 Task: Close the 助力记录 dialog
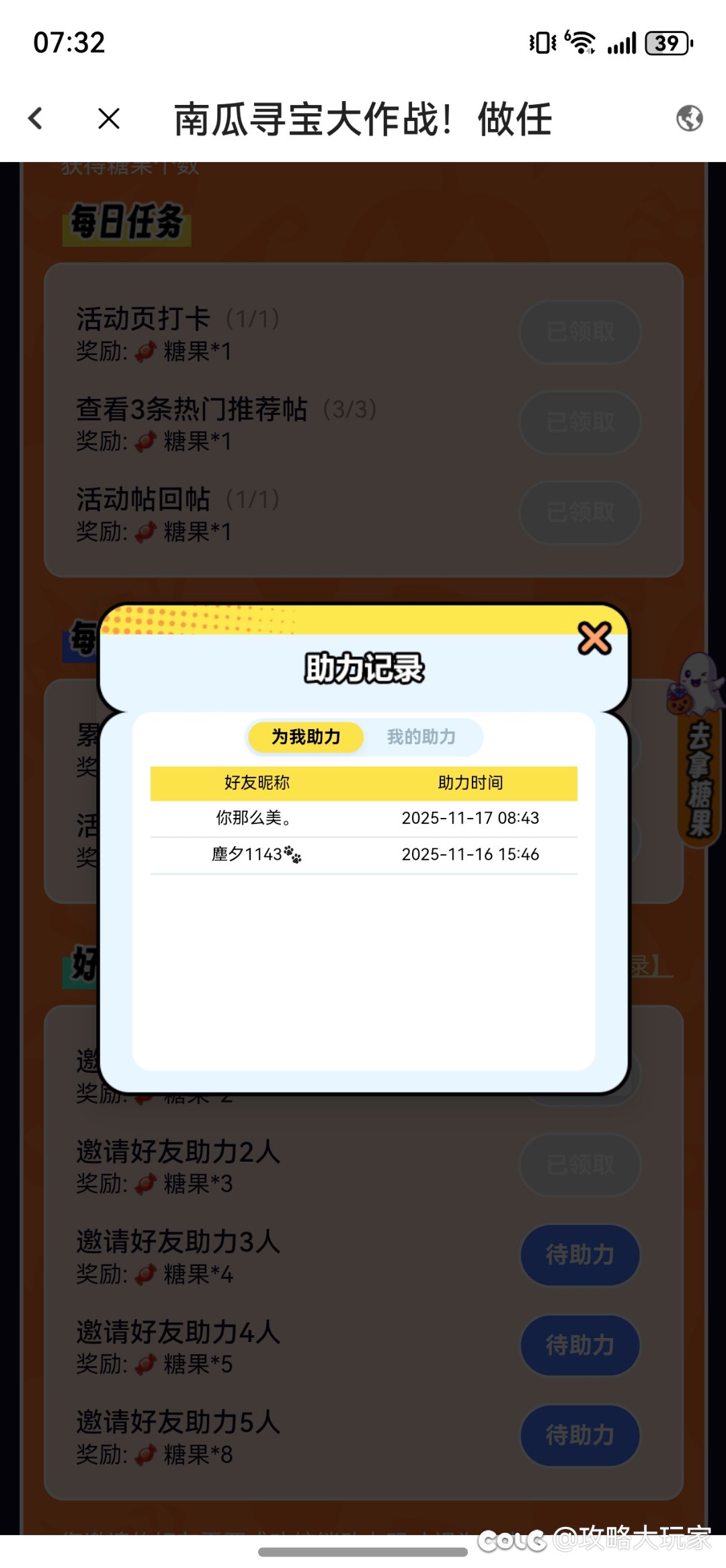click(594, 638)
